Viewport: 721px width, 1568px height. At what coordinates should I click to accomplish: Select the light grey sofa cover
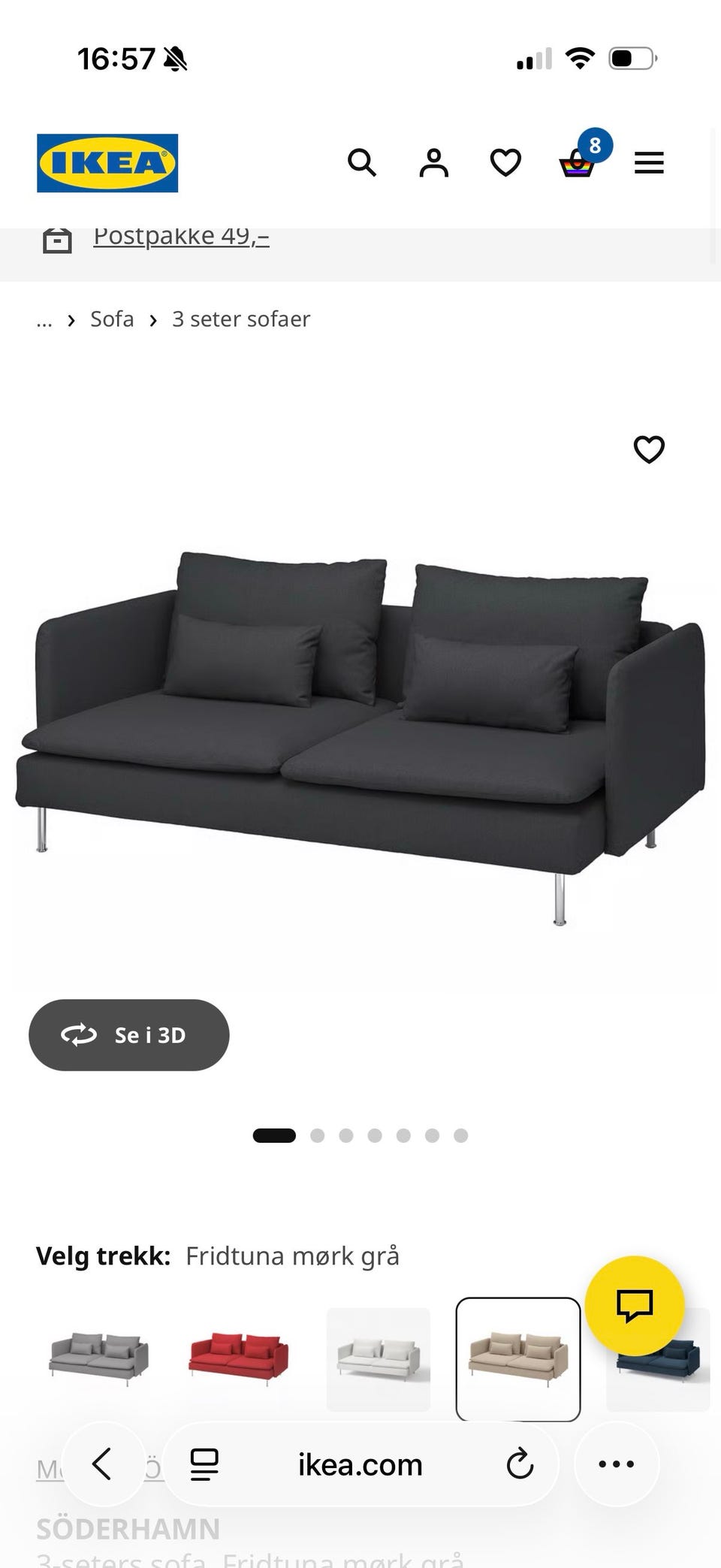tap(99, 1358)
